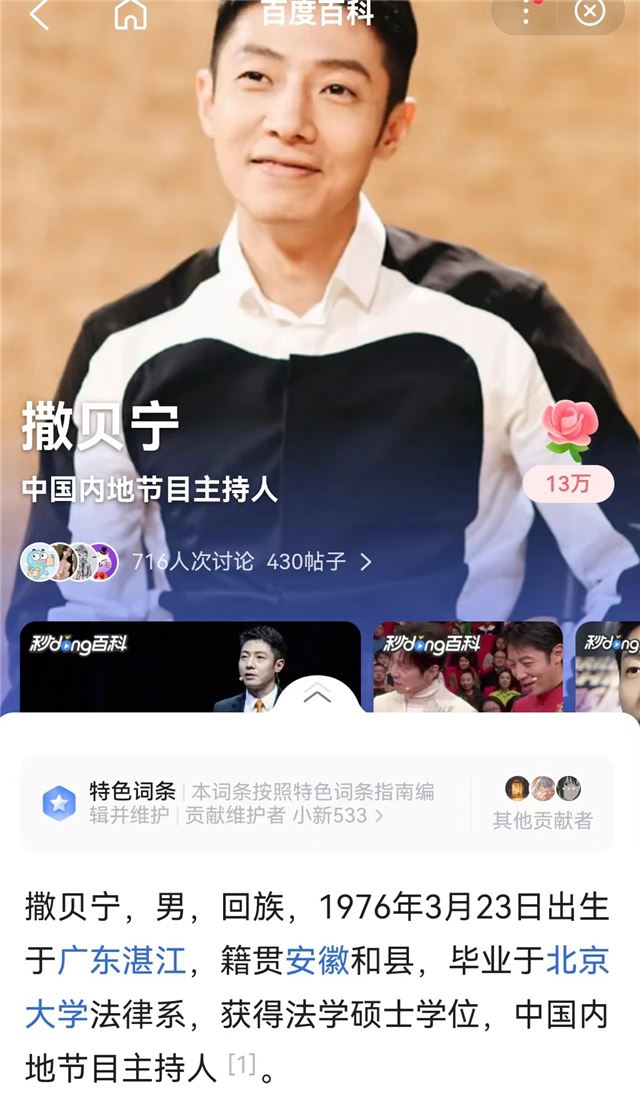This screenshot has height=1095, width=640.
Task: Open the three-dot overflow menu
Action: click(527, 14)
